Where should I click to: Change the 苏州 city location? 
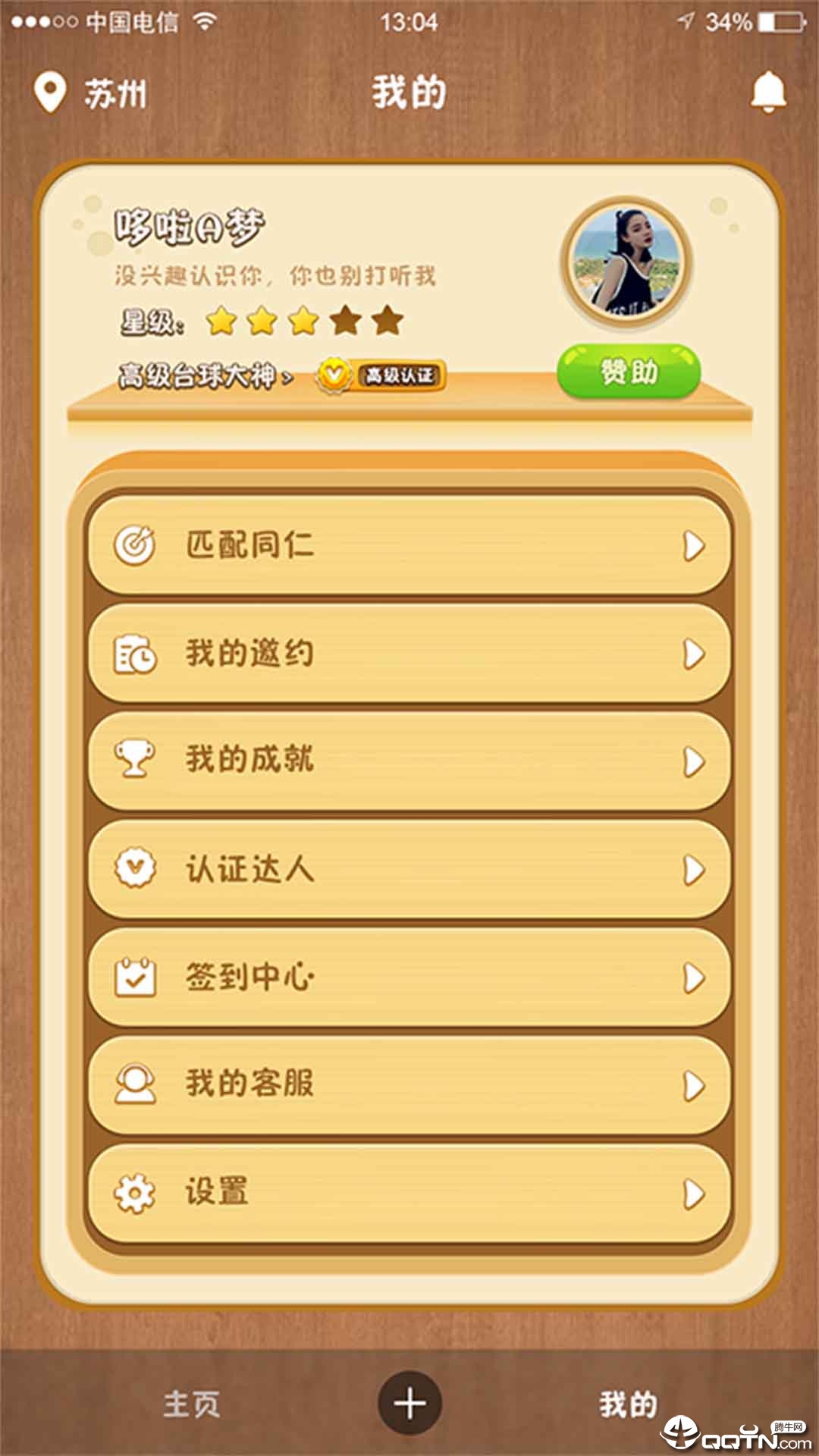coord(91,94)
